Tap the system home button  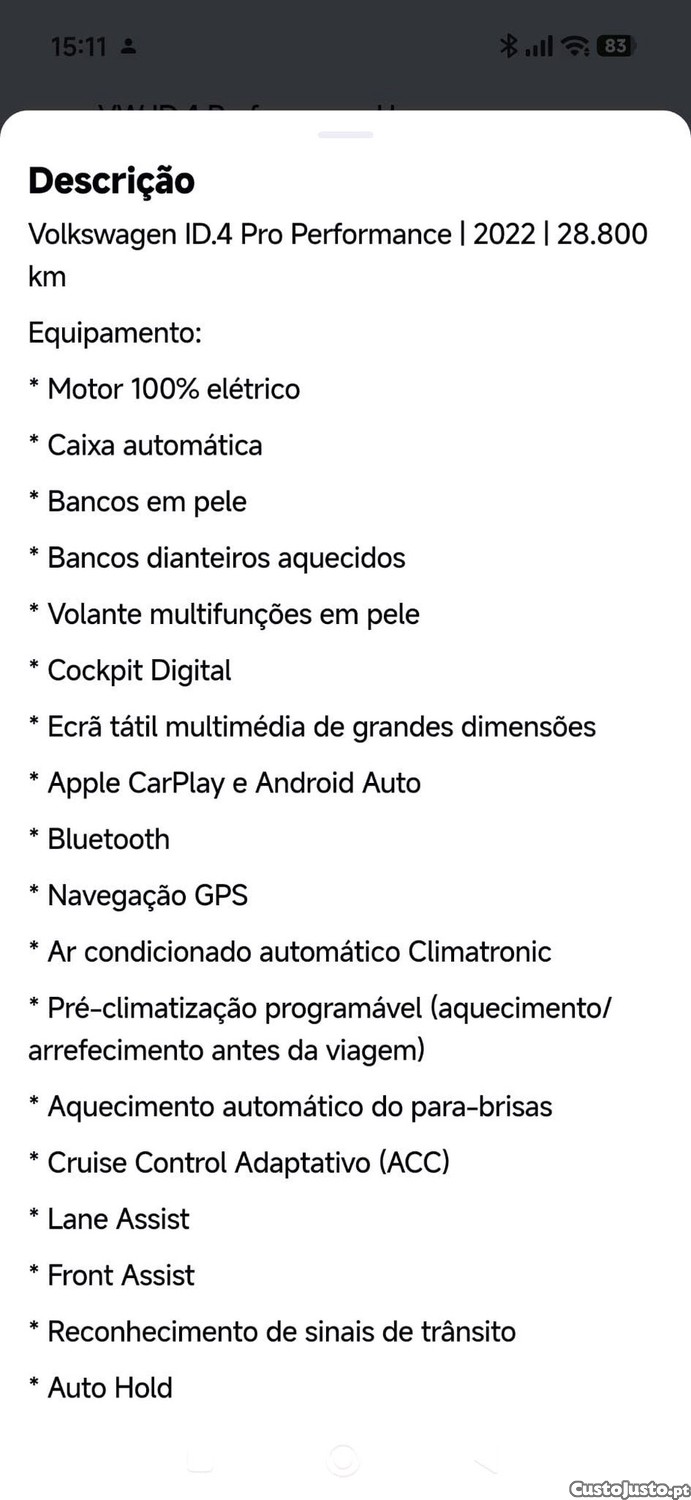click(x=343, y=1461)
